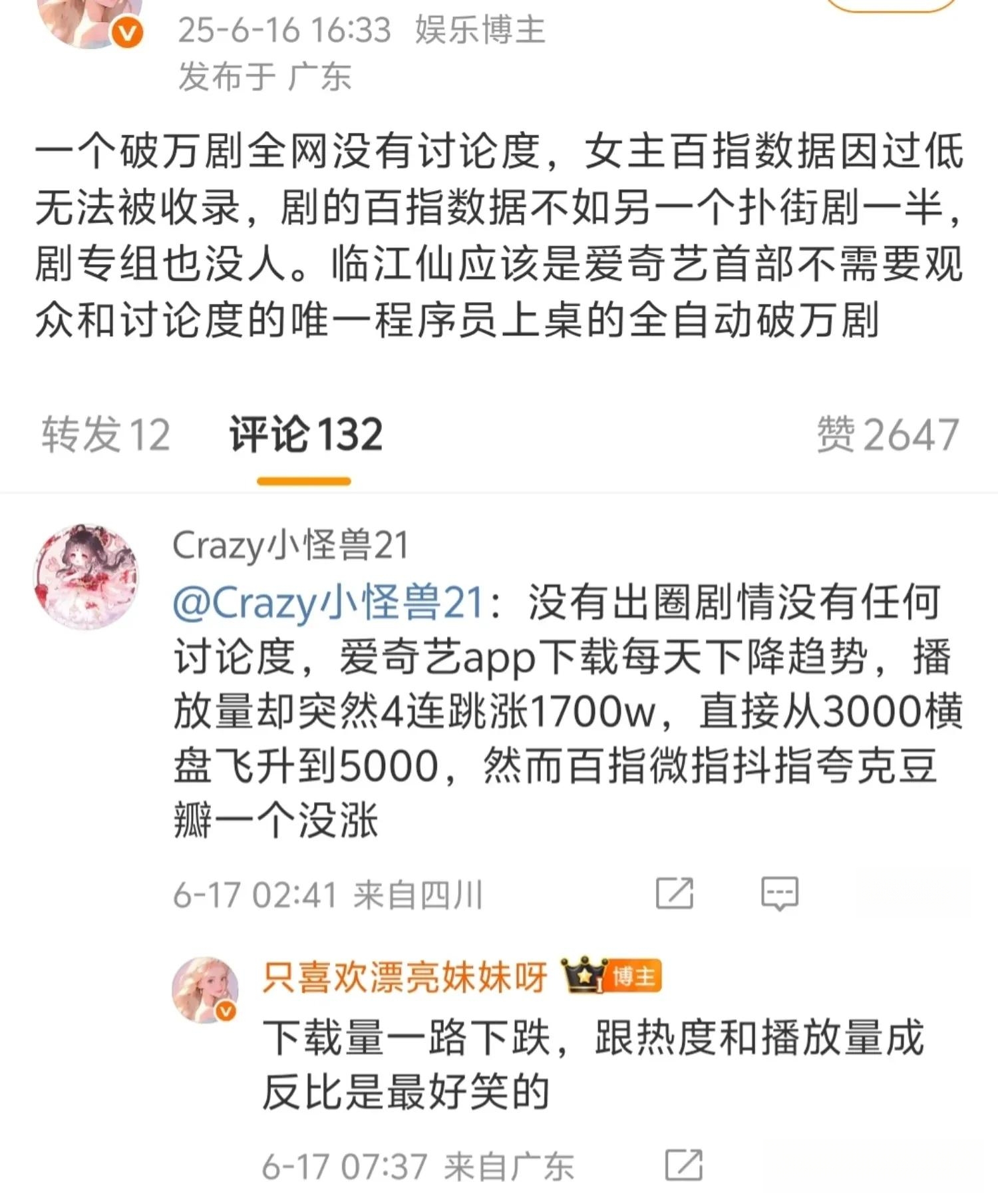The image size is (998, 1204).
Task: Open Crazy小怪兽21's profile avatar
Action: (x=86, y=576)
